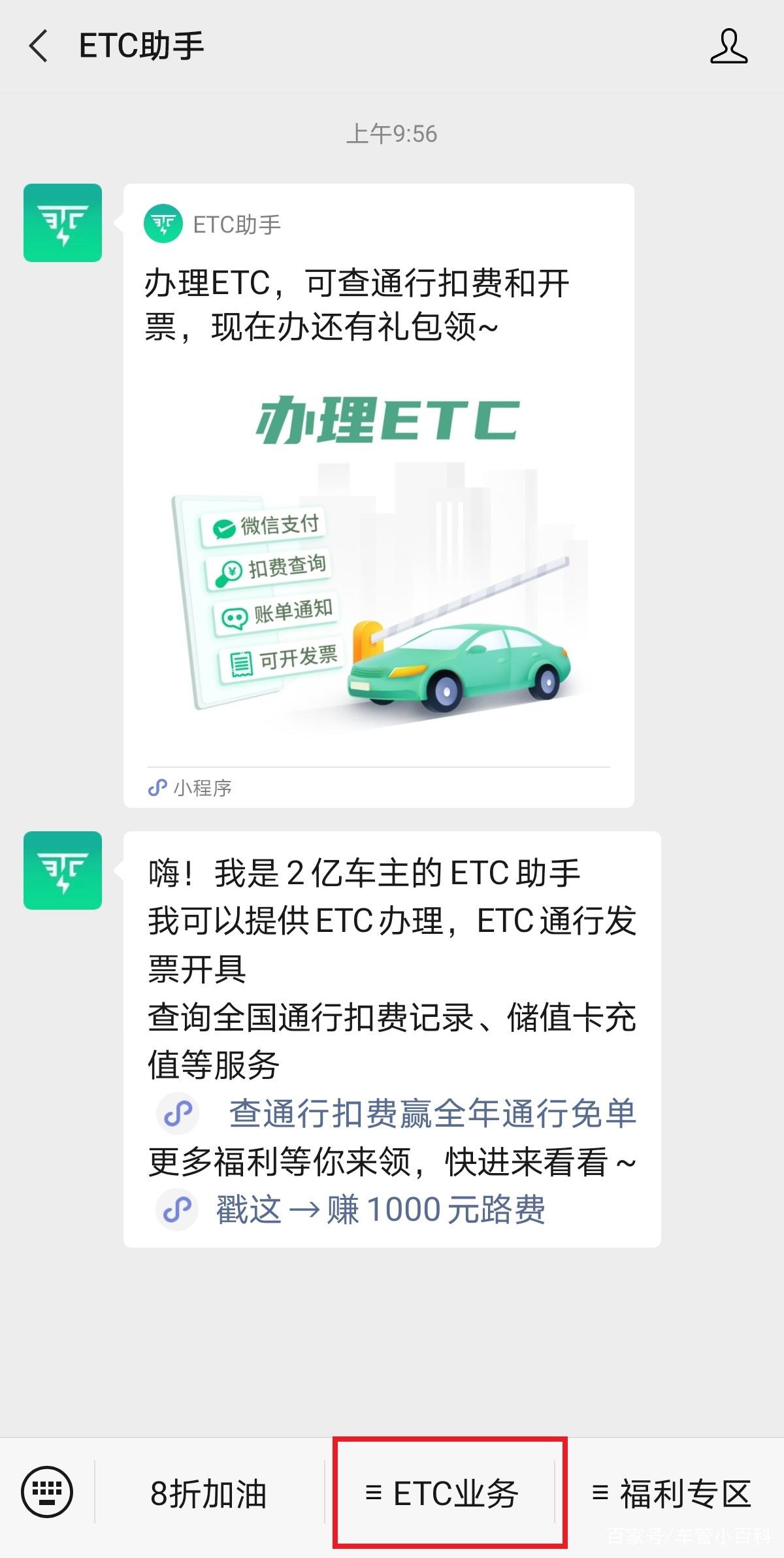Expand the 福利专区 menu
The image size is (784, 1558).
tap(672, 1493)
